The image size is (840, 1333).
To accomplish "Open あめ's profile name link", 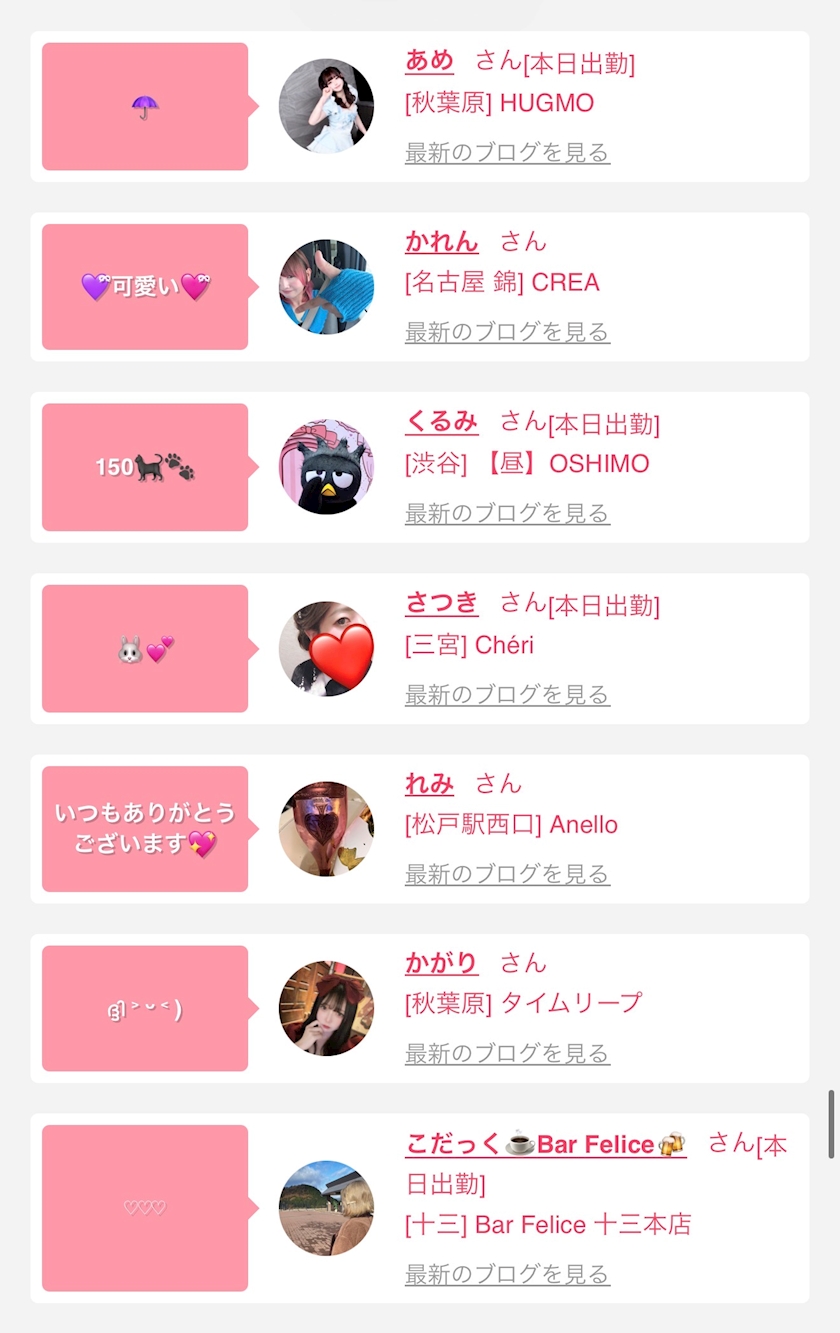I will [x=429, y=60].
